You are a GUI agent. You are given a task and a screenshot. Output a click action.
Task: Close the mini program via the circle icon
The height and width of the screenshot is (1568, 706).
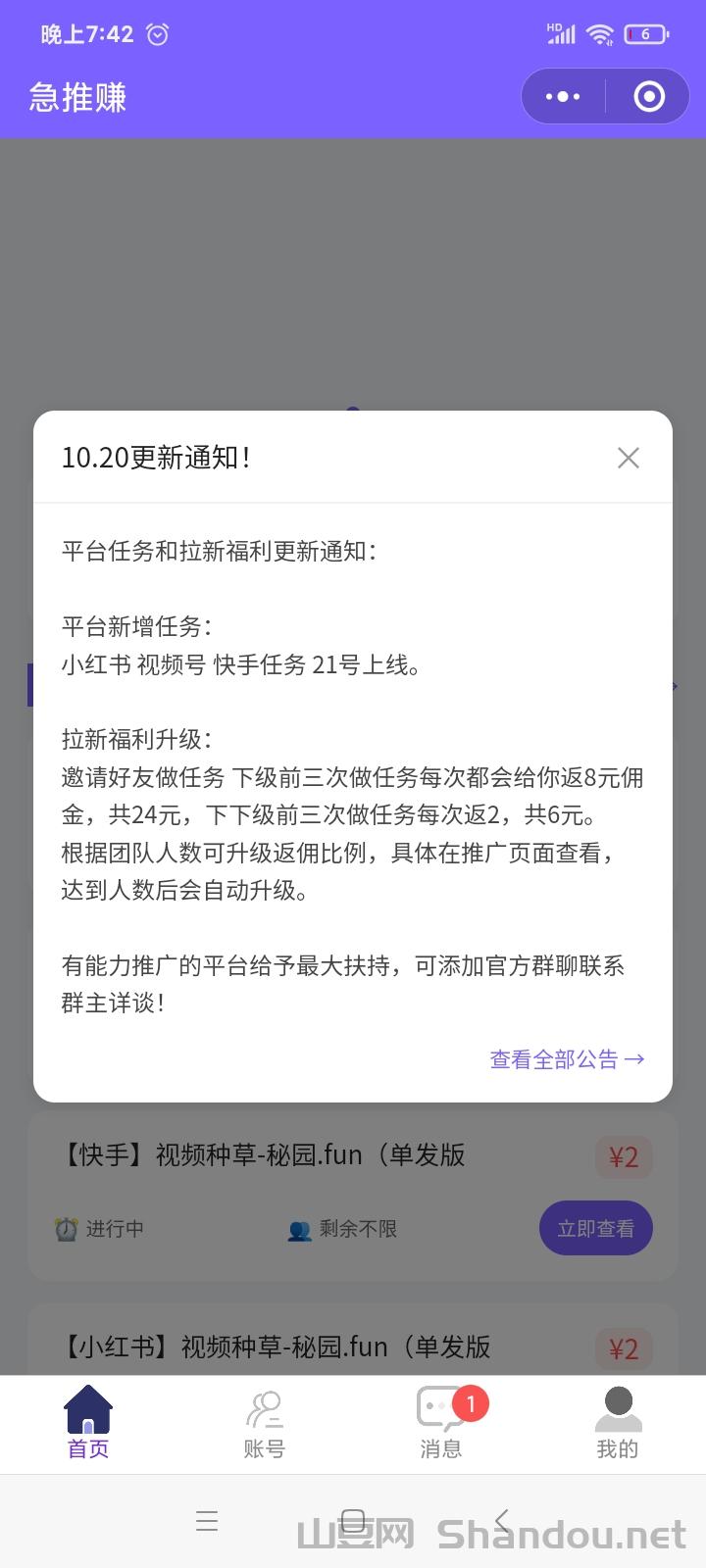point(649,96)
